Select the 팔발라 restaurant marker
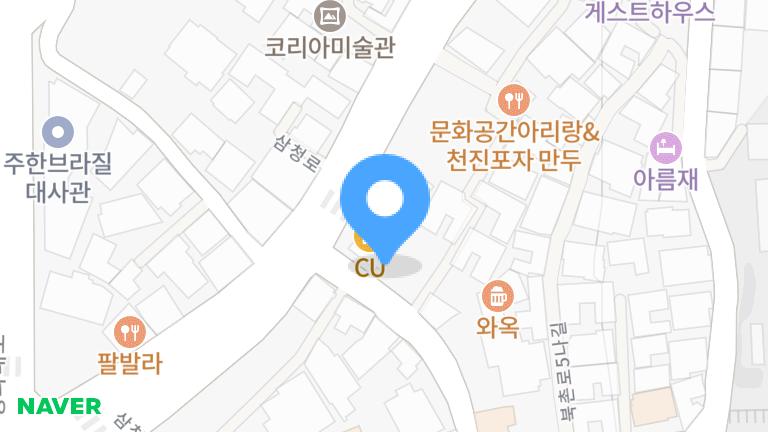768x432 pixels. click(x=130, y=330)
